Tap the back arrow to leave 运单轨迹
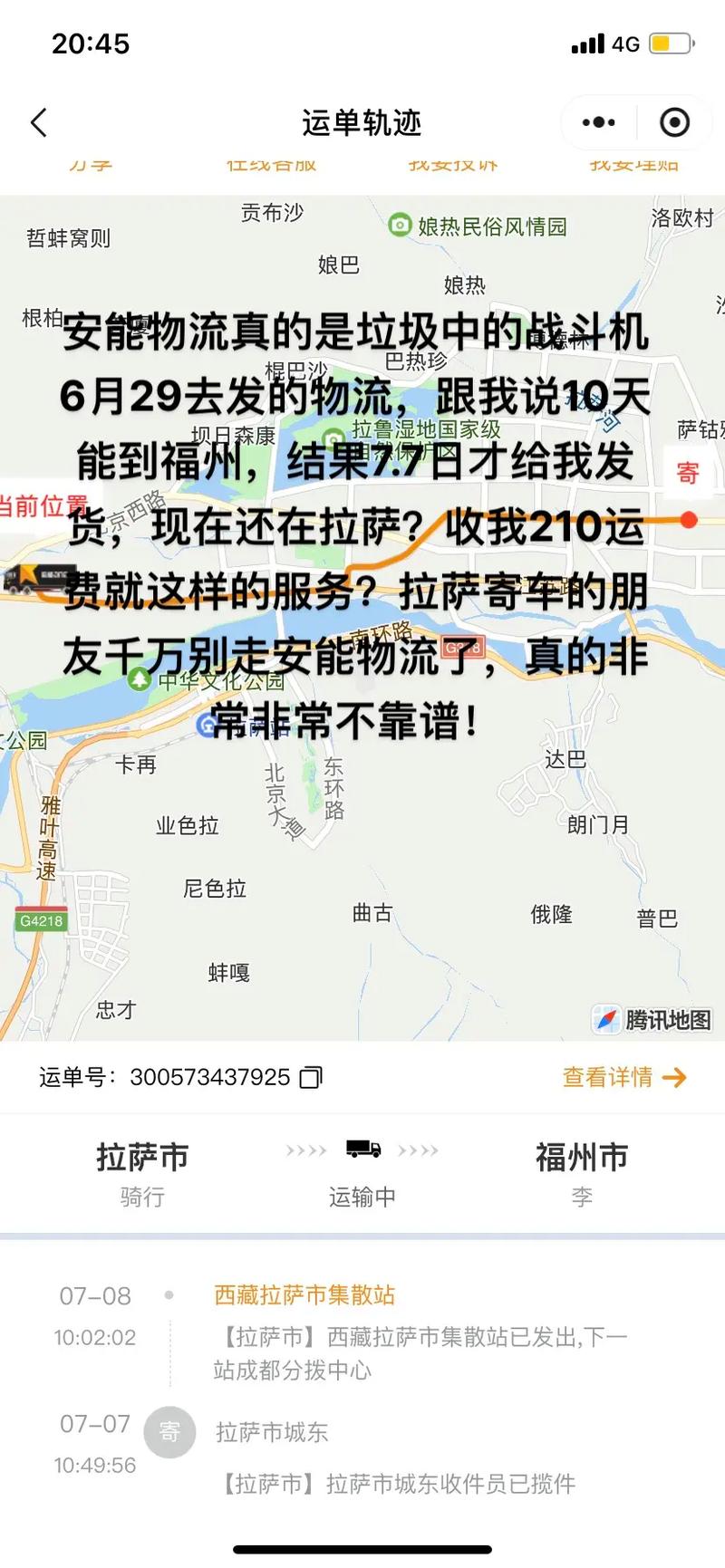This screenshot has height=1568, width=725. pos(38,122)
